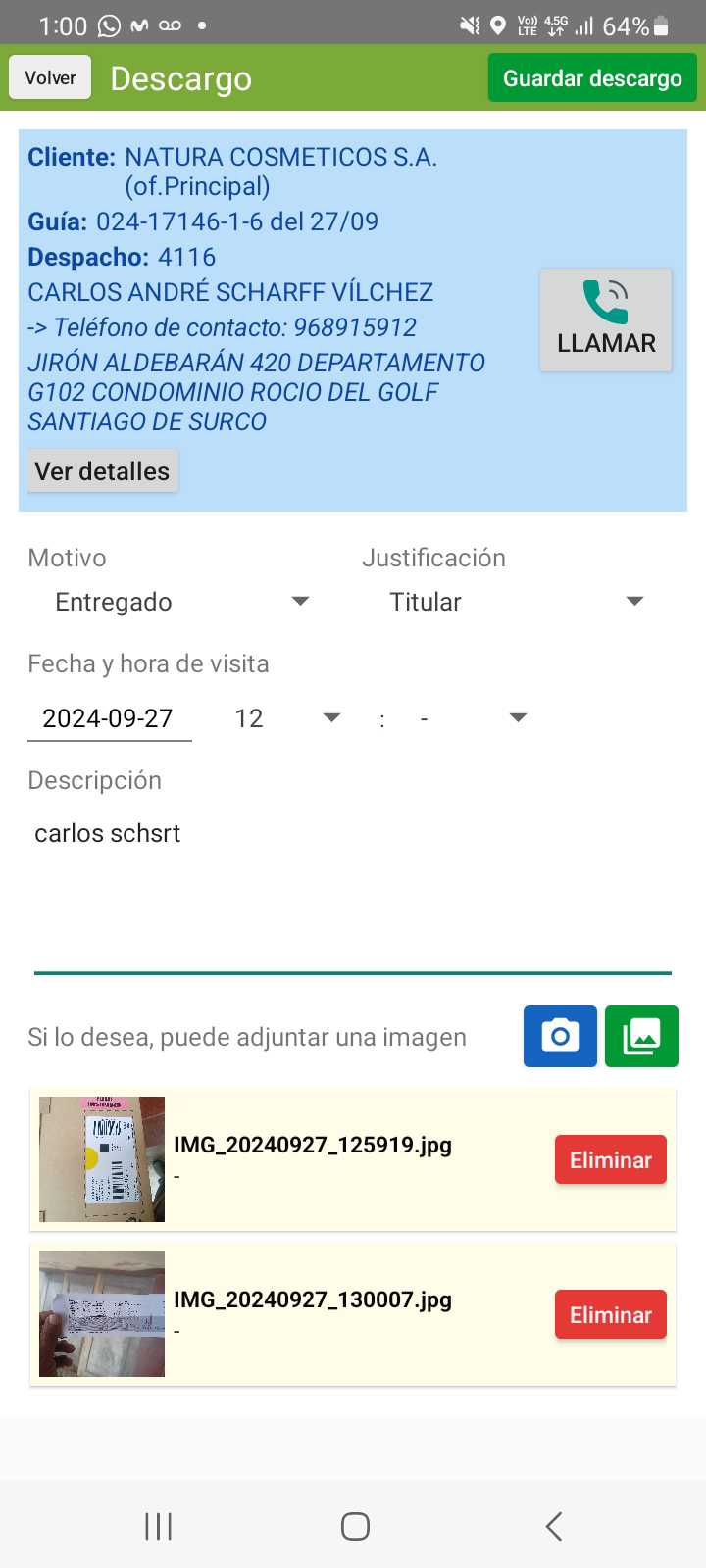Remove attachment IMG_20240927_130007.jpg

coord(610,1314)
